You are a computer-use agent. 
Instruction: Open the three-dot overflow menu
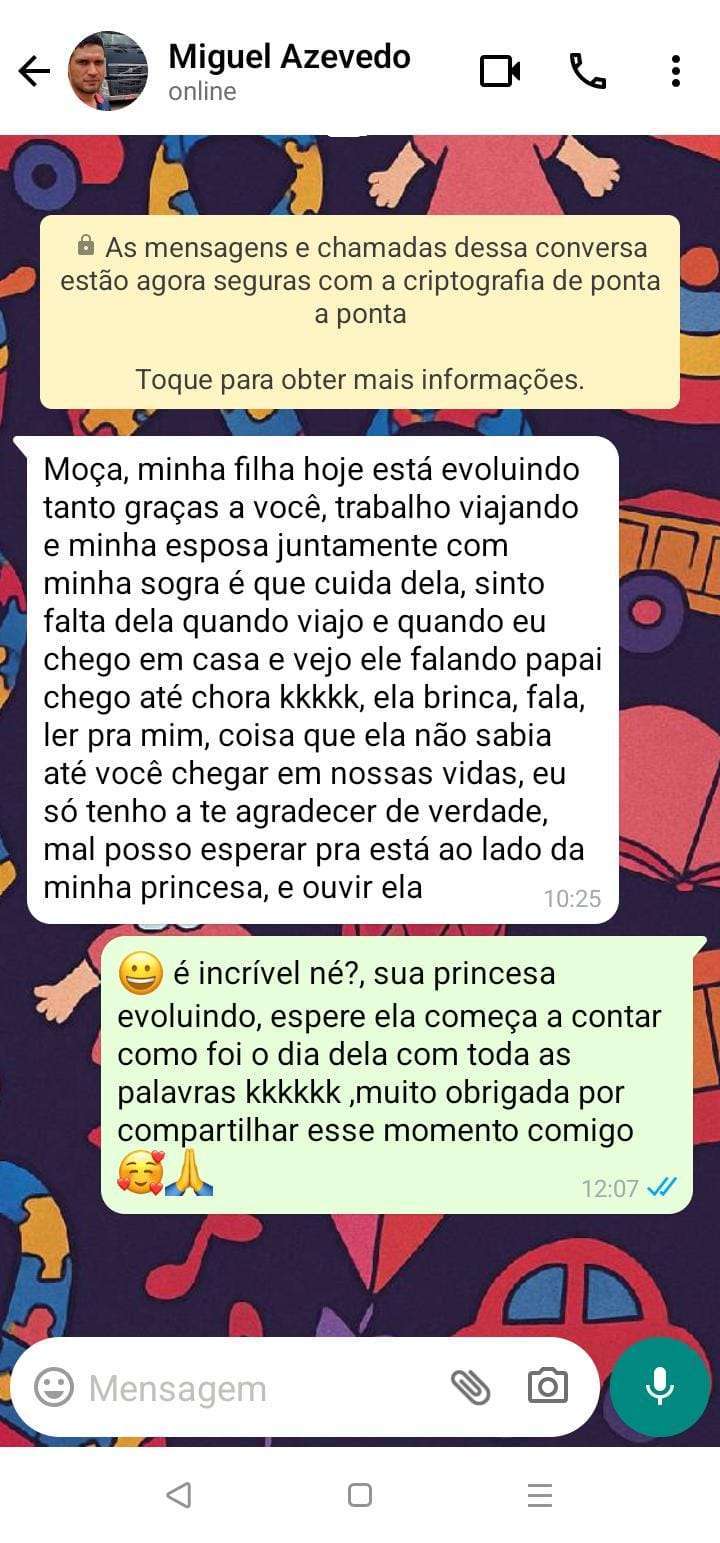tap(676, 72)
